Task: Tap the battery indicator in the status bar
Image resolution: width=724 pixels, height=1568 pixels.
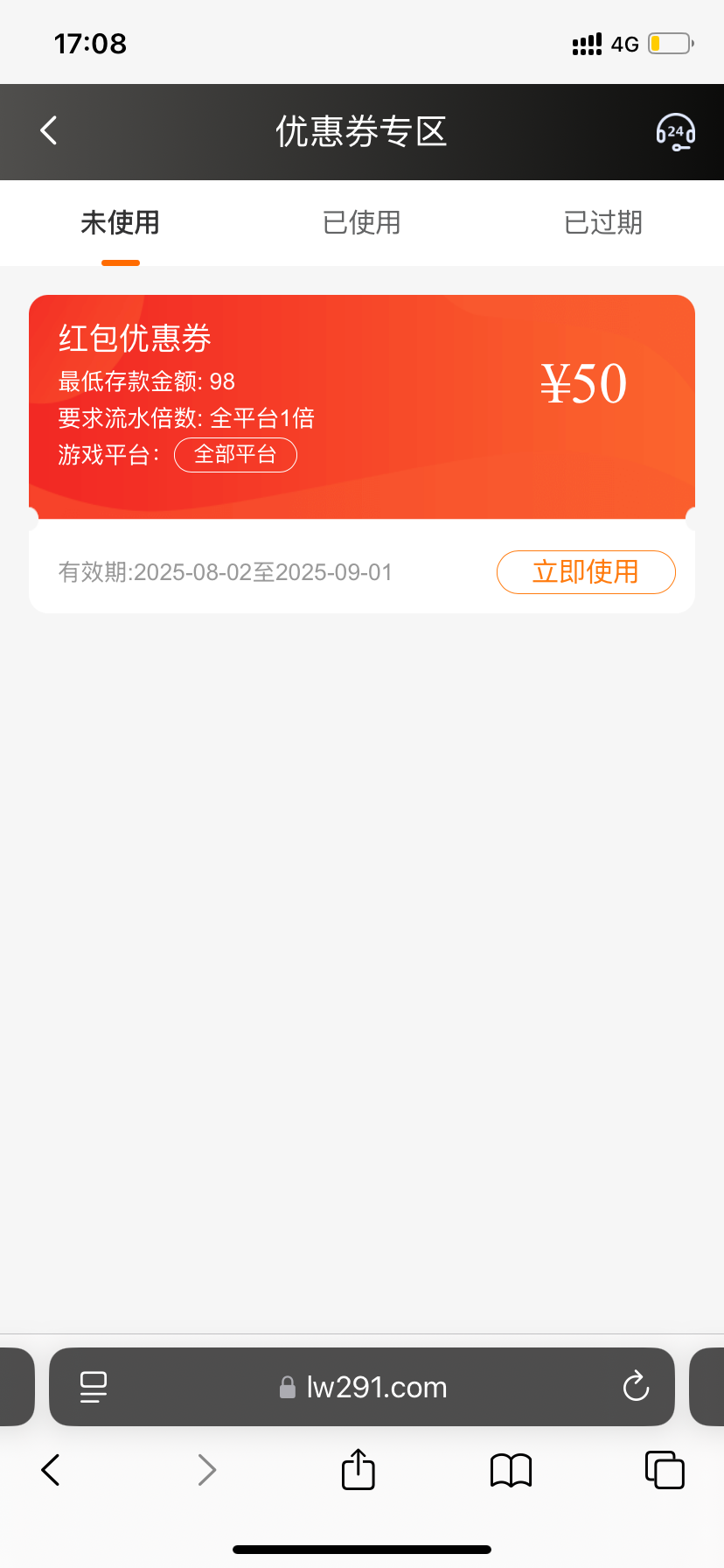Action: [x=668, y=42]
